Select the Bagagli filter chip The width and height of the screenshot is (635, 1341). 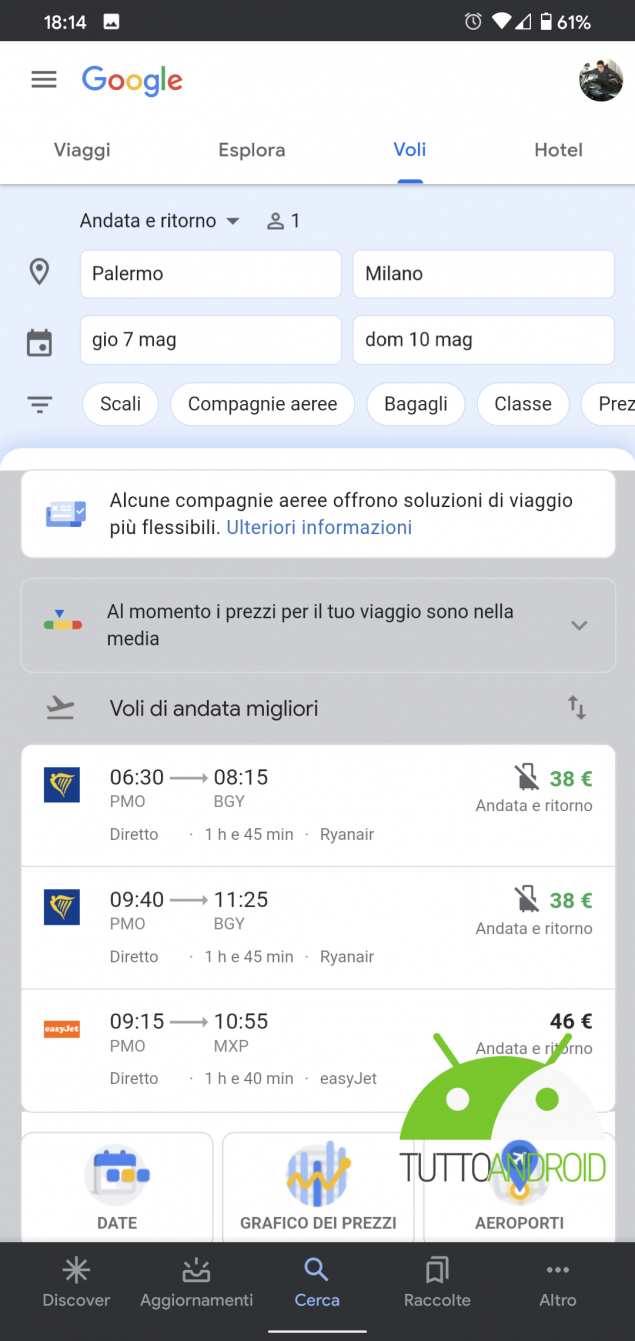coord(416,404)
